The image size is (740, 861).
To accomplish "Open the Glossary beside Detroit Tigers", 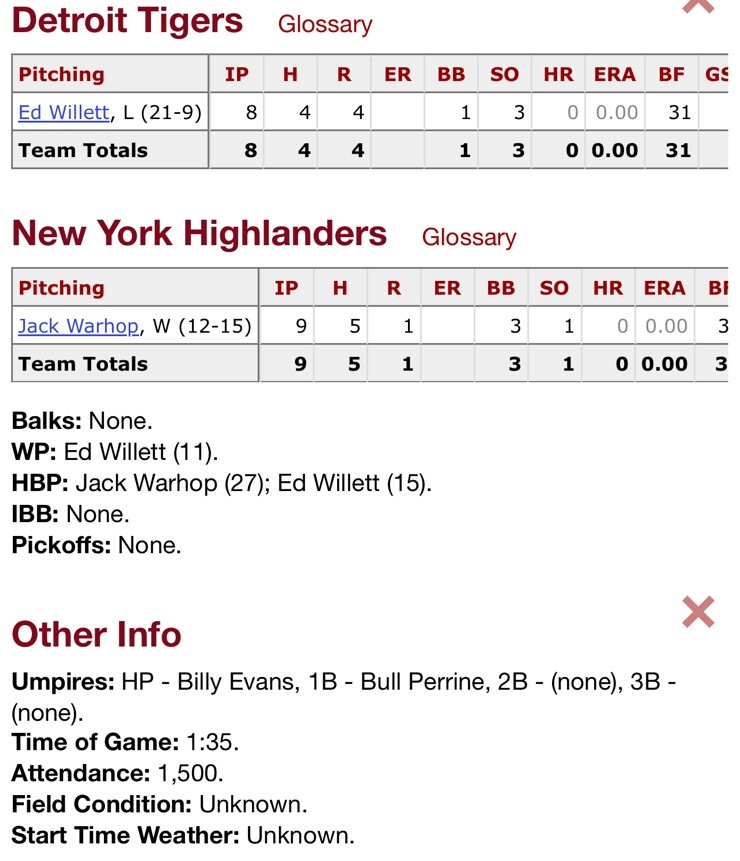I will 324,25.
